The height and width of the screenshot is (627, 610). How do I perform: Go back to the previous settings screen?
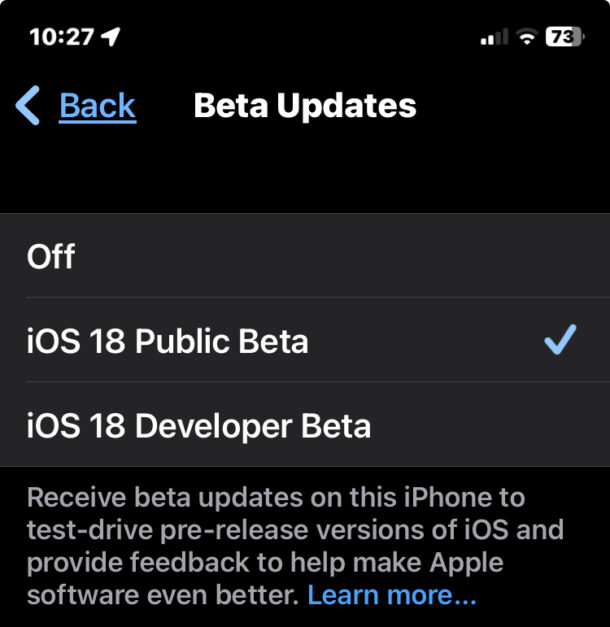(78, 106)
